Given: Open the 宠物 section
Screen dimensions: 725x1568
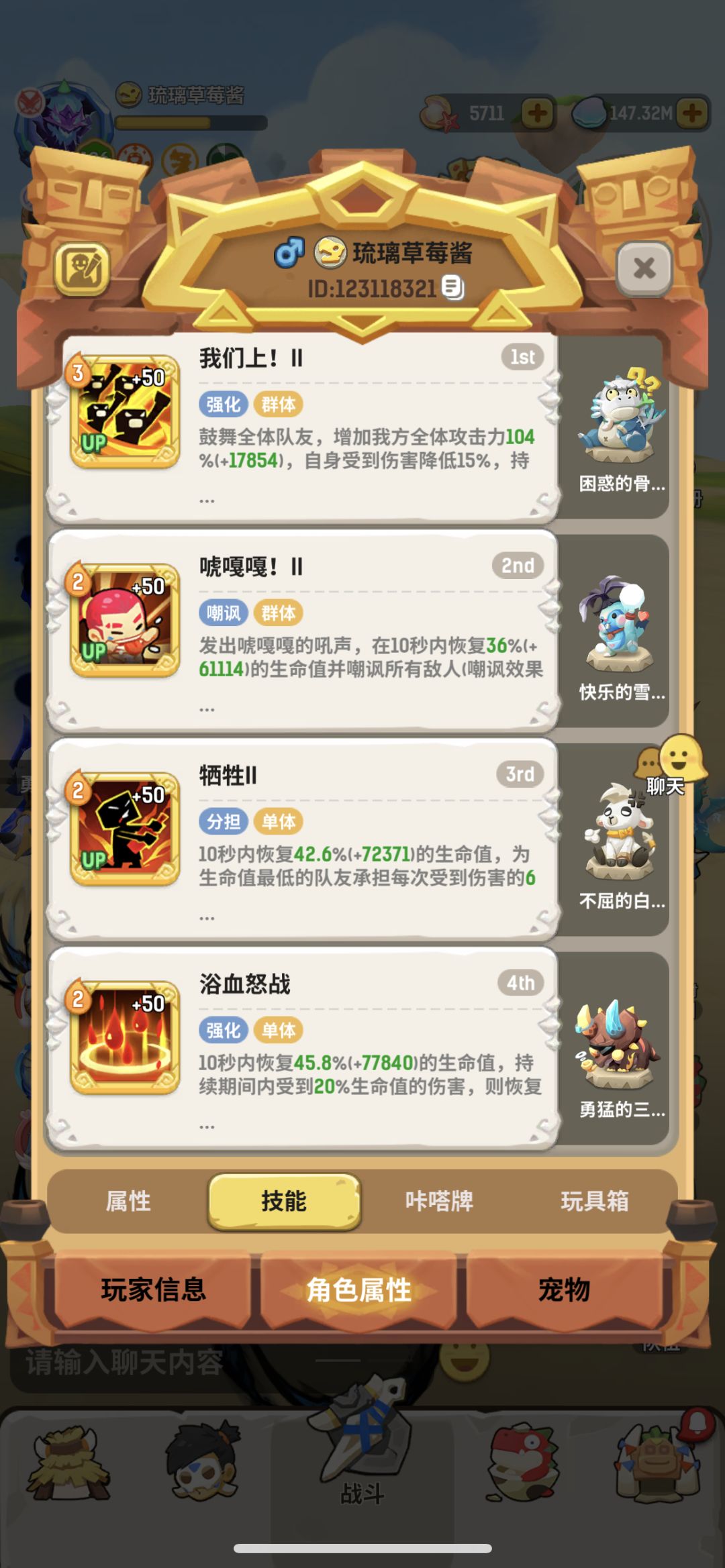Looking at the screenshot, I should [565, 1289].
